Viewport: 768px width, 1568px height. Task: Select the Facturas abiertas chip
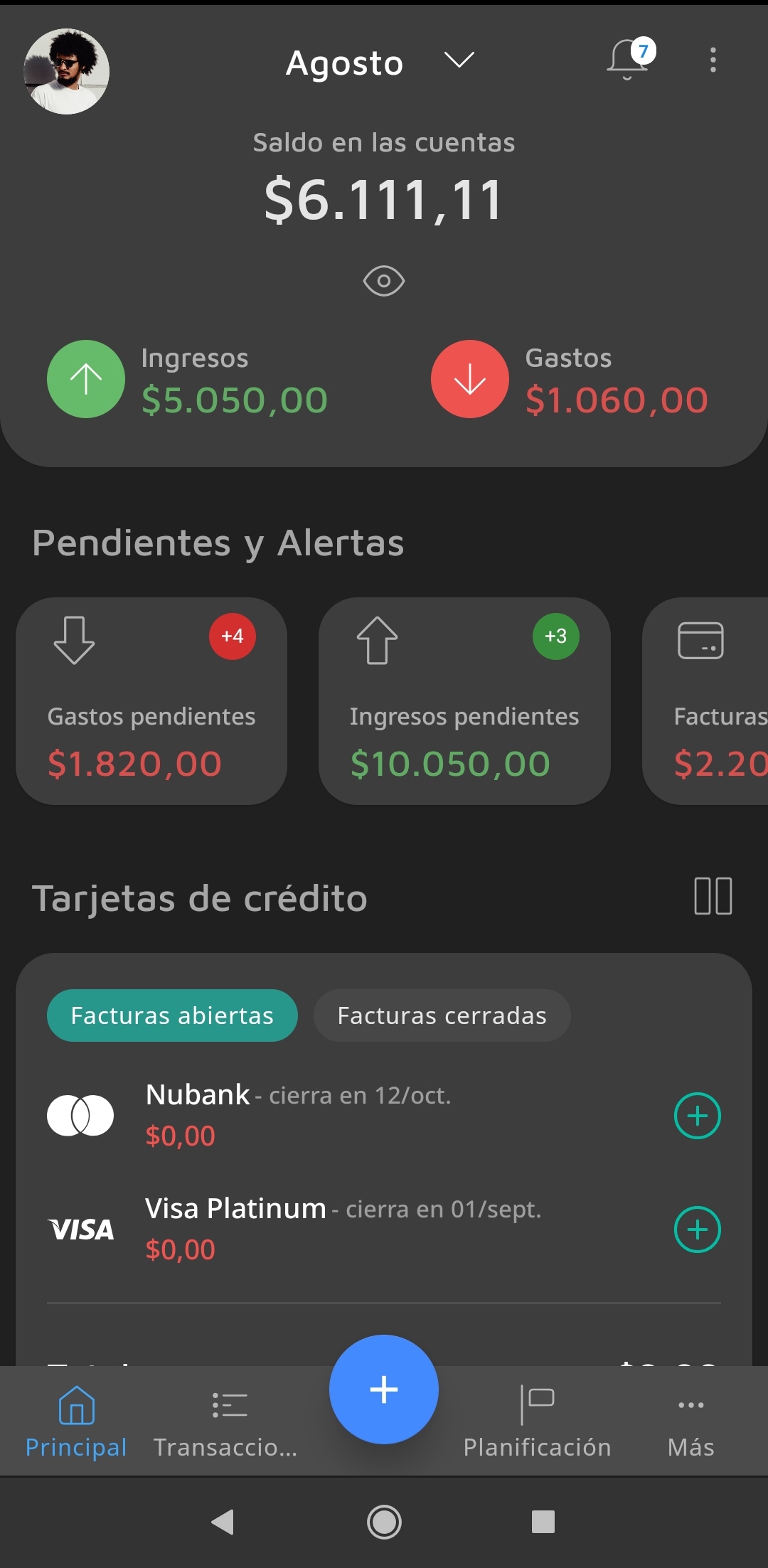point(172,1015)
